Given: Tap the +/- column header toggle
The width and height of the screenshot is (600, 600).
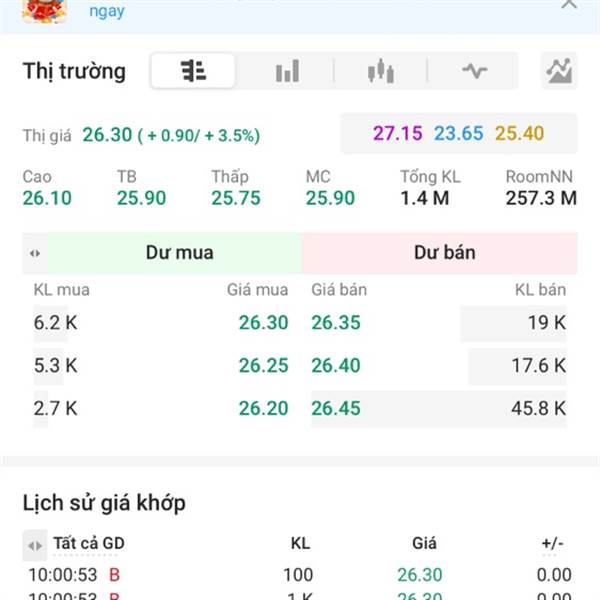Looking at the screenshot, I should click(x=553, y=543).
